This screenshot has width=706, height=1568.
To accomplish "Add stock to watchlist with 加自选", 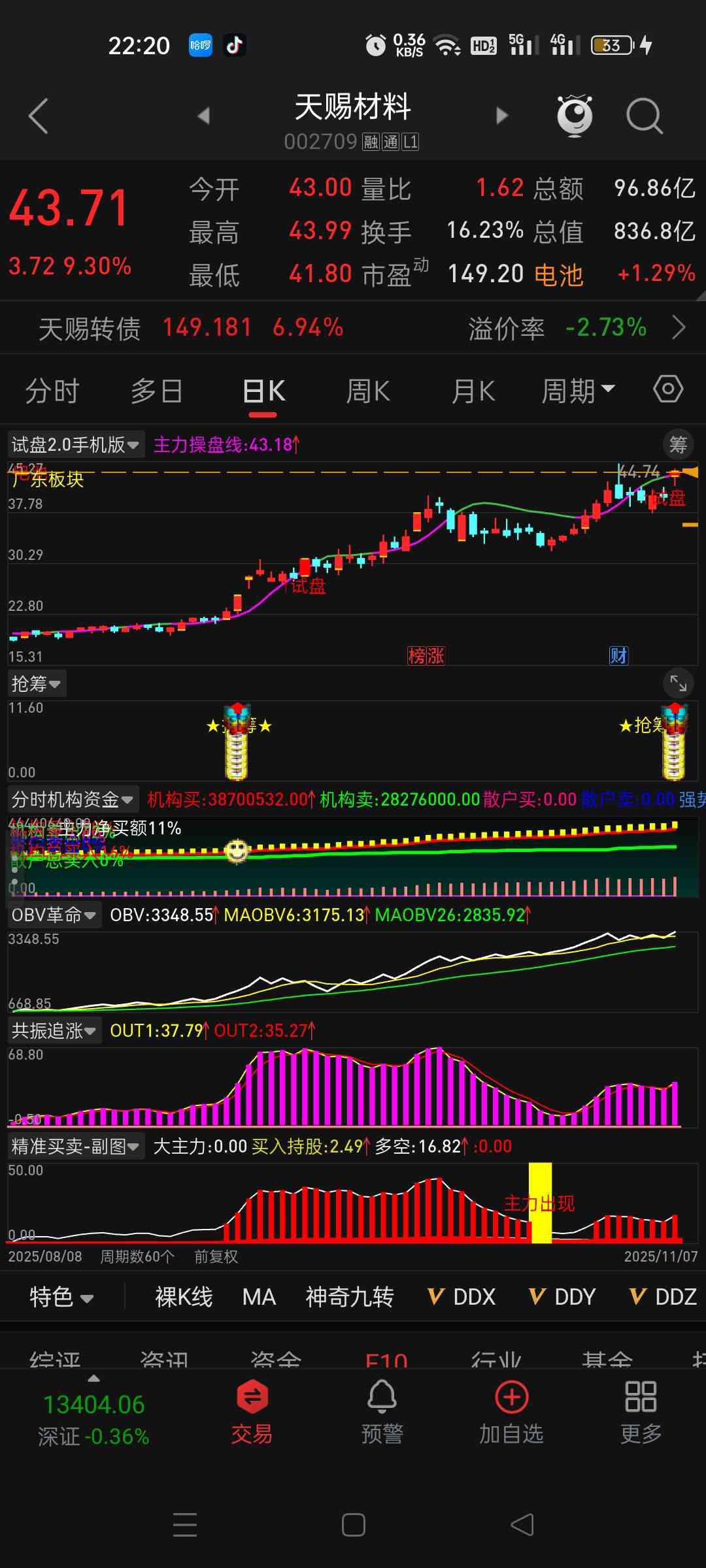I will tap(511, 1411).
